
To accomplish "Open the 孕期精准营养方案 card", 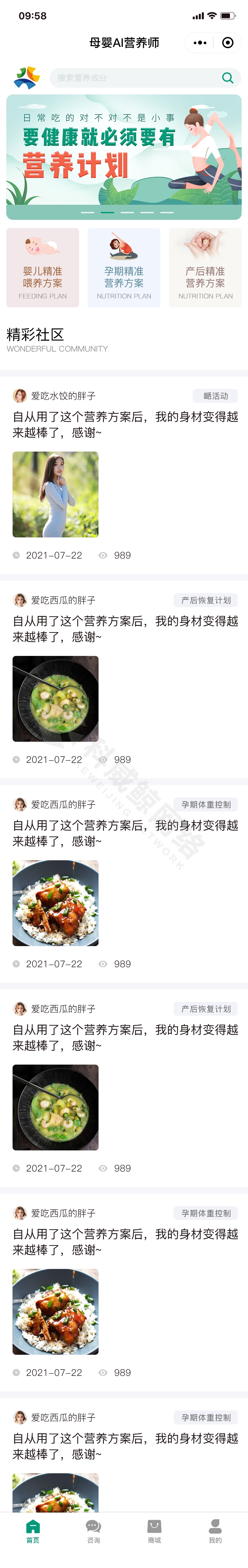I will [124, 268].
